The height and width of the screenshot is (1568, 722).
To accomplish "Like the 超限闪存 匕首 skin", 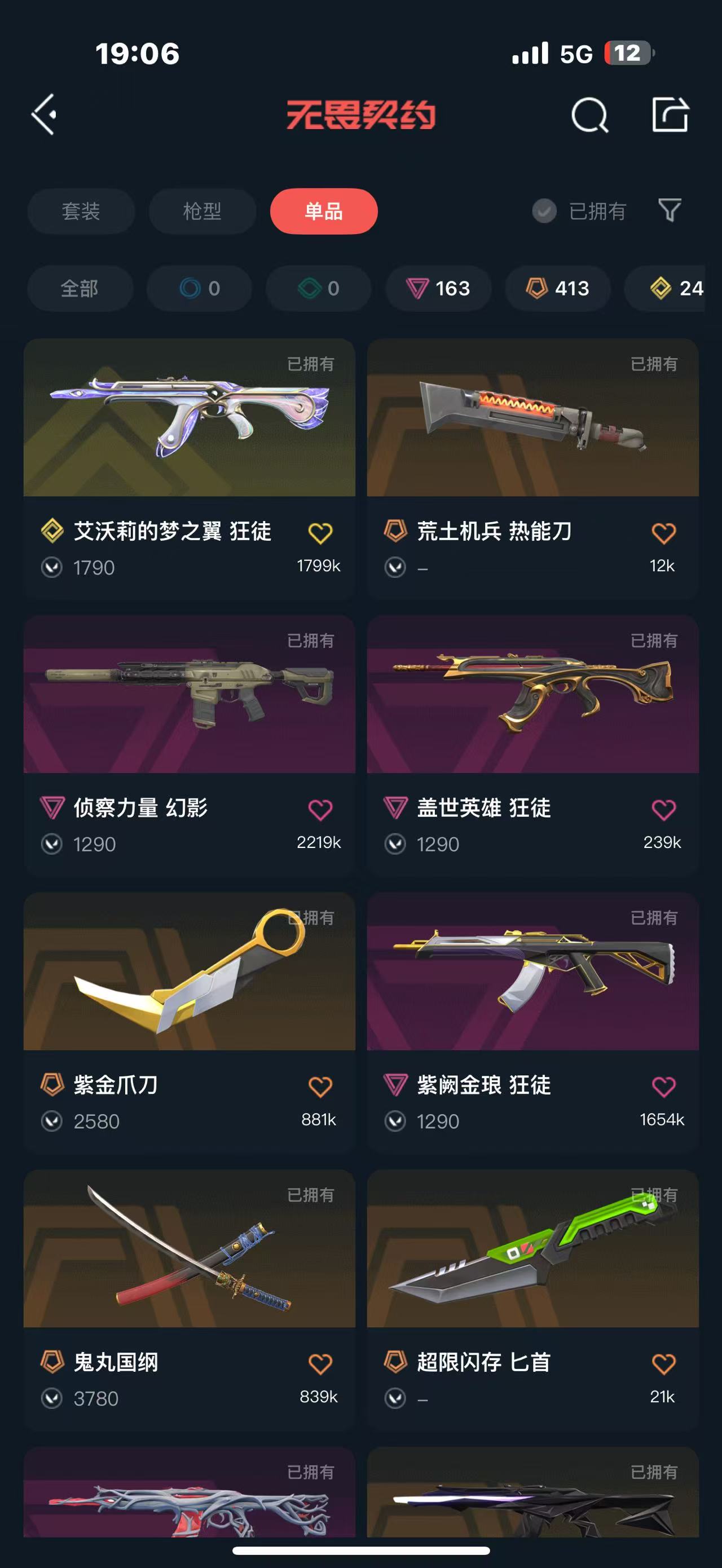I will click(x=663, y=1363).
